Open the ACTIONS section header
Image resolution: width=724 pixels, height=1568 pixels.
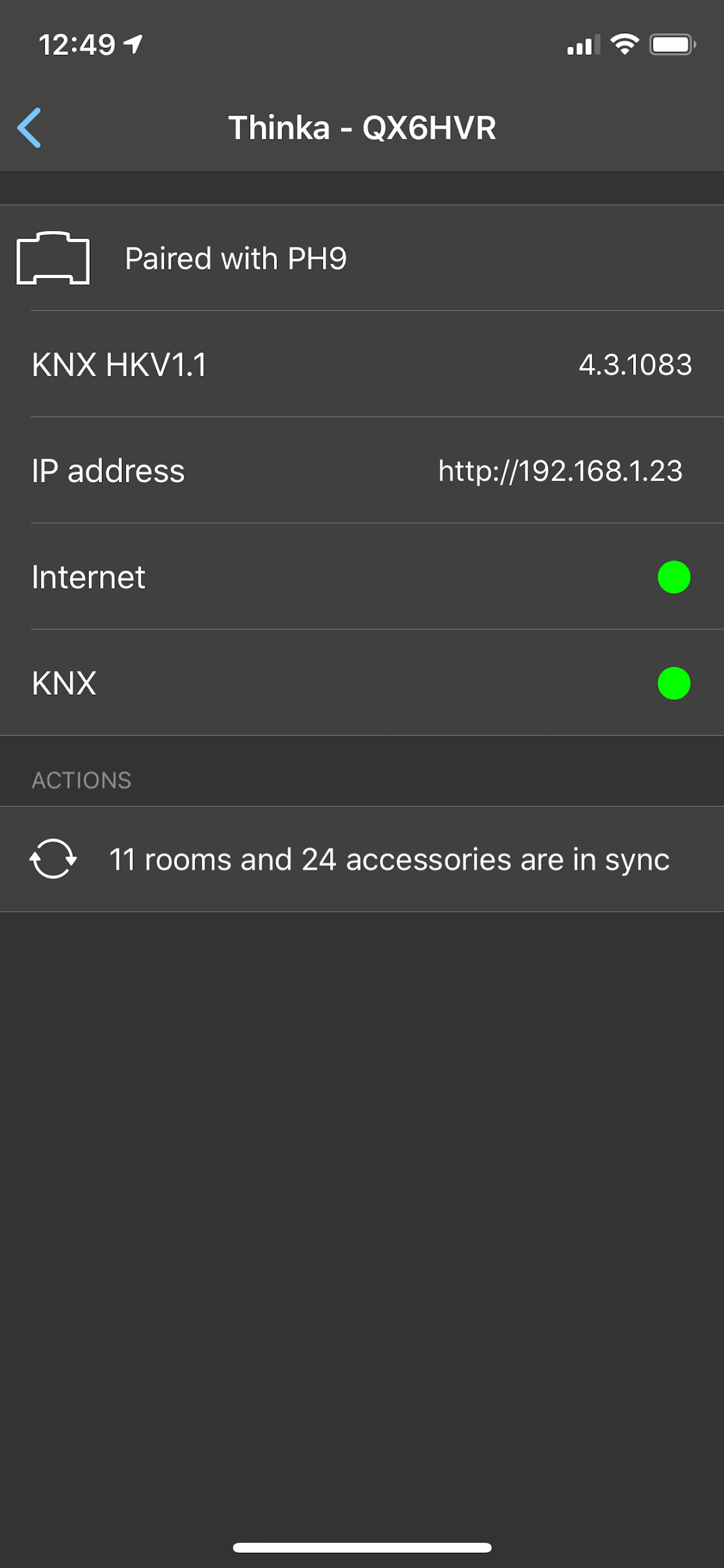tap(82, 780)
